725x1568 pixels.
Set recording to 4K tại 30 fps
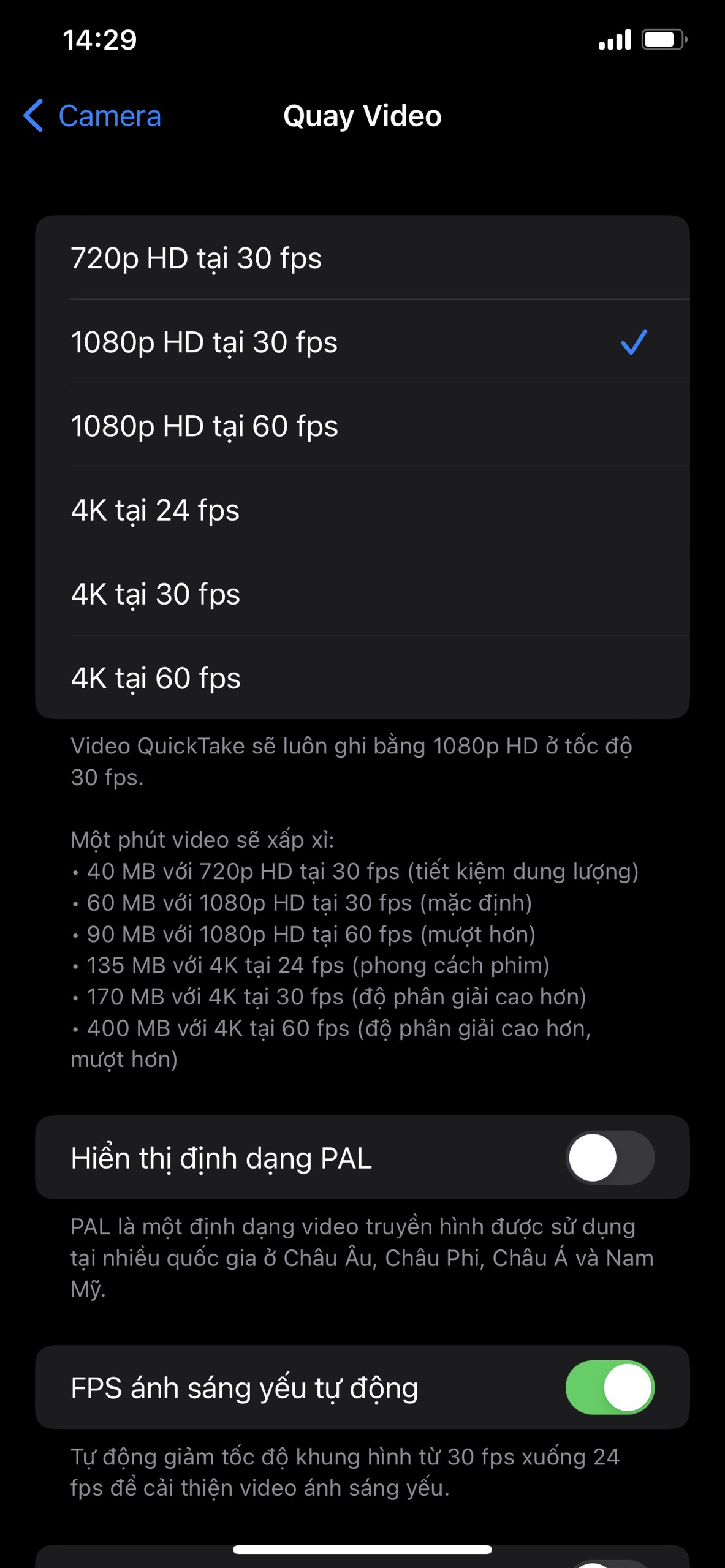[x=362, y=593]
